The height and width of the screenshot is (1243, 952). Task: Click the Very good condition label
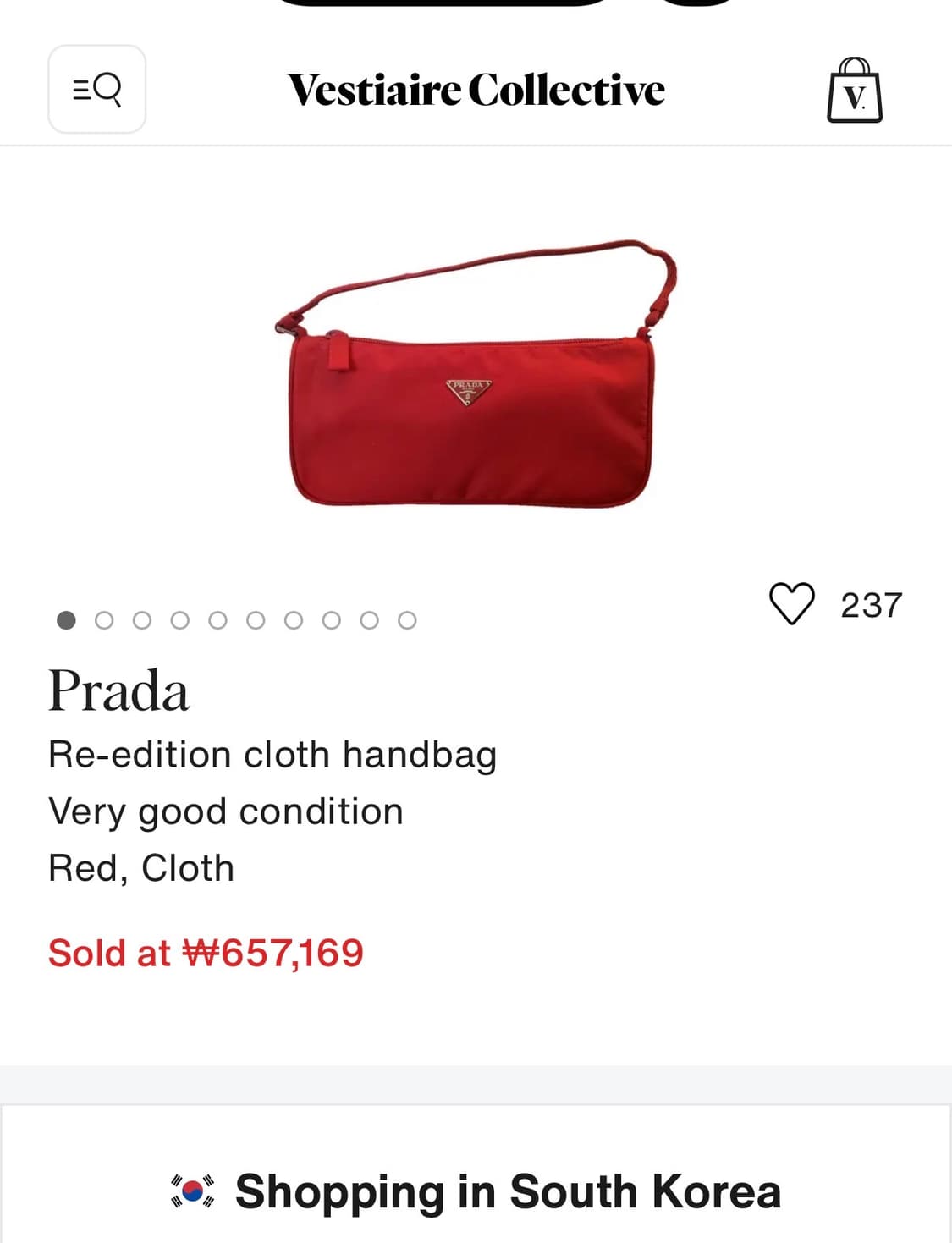(226, 811)
